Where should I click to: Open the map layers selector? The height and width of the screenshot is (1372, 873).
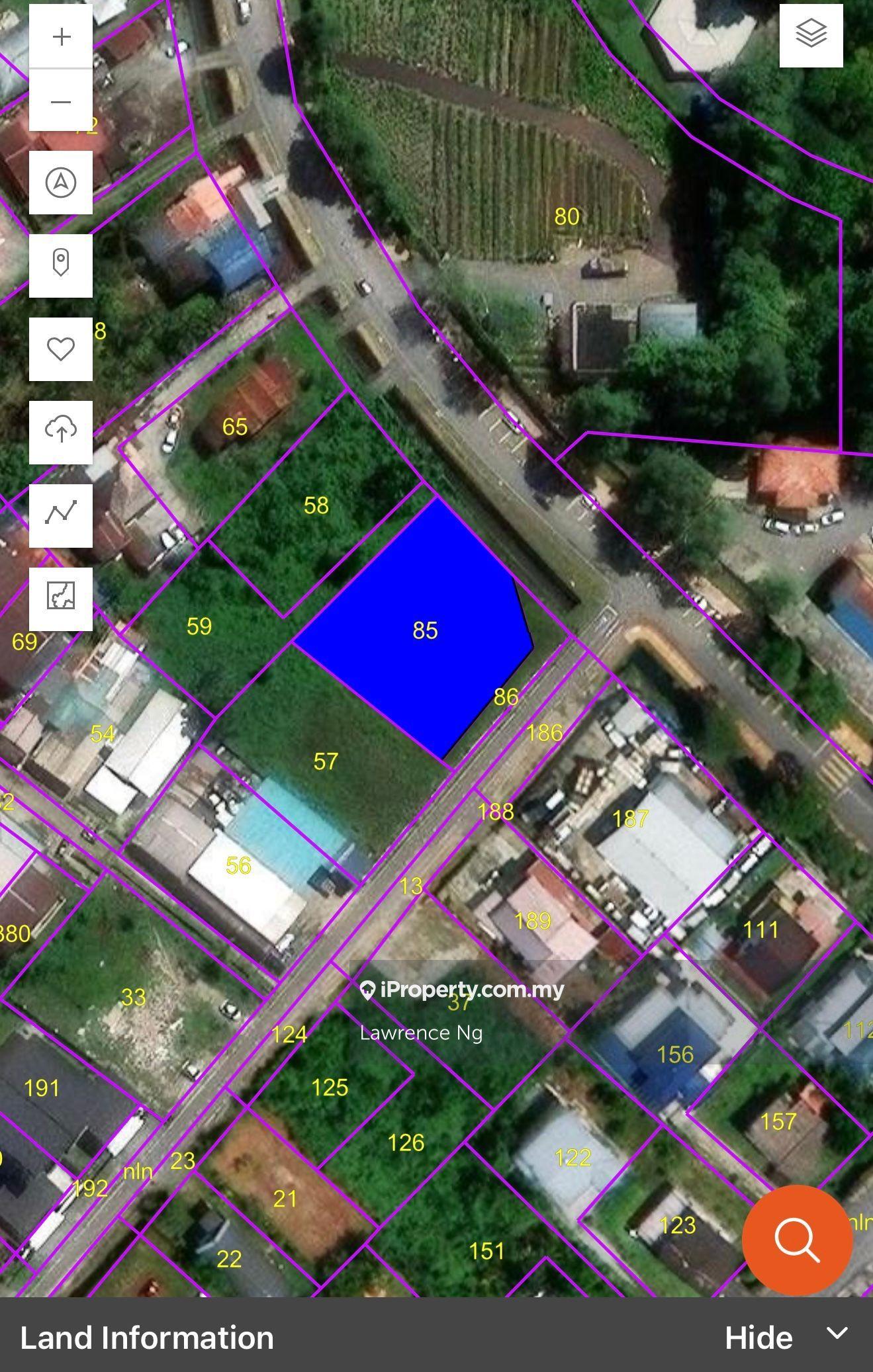[811, 35]
